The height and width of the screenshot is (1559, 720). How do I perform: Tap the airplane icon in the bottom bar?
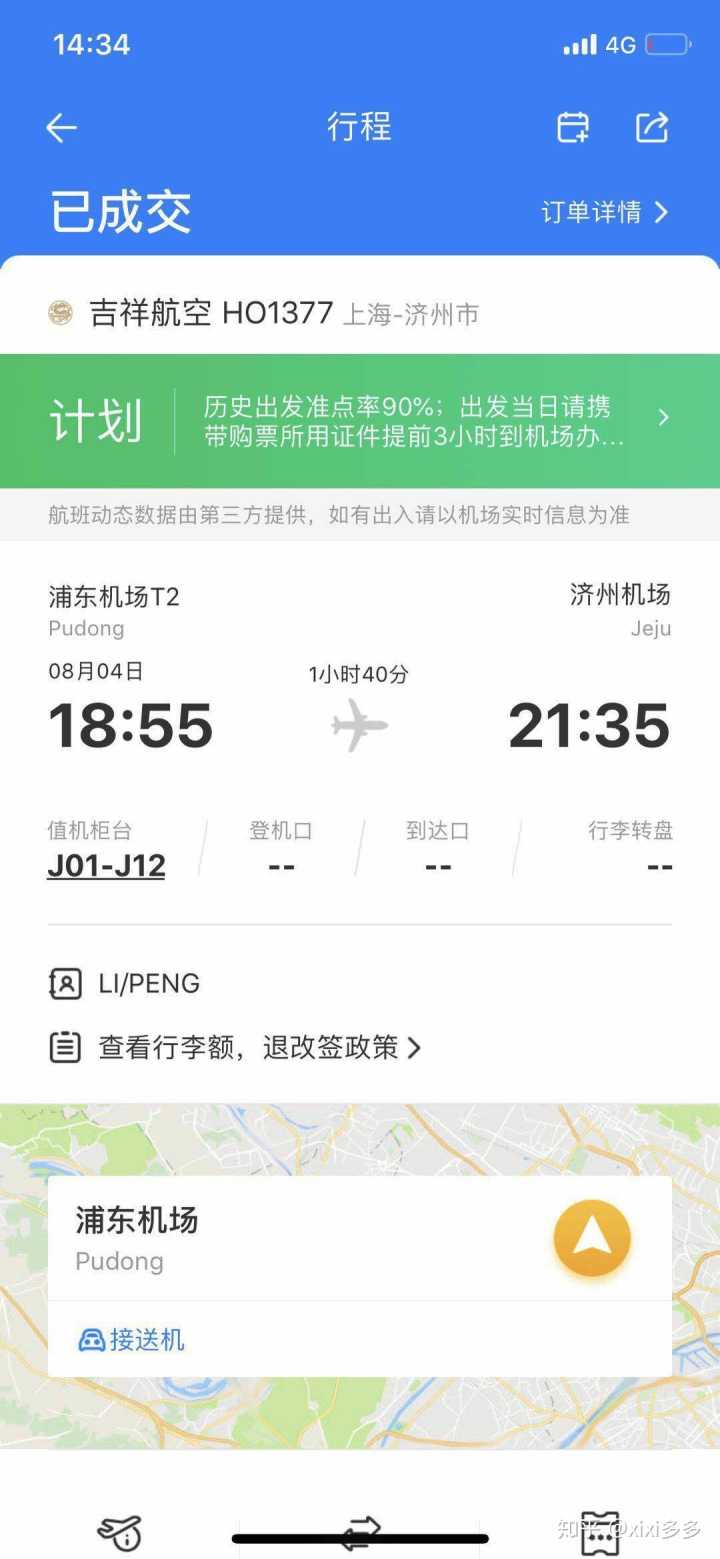[119, 1531]
